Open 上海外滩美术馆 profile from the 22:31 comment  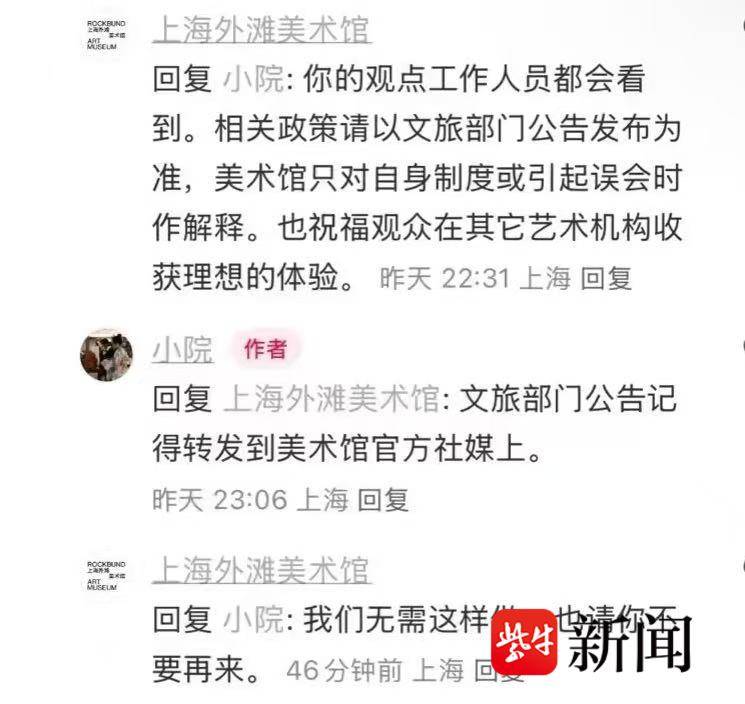[x=261, y=29]
